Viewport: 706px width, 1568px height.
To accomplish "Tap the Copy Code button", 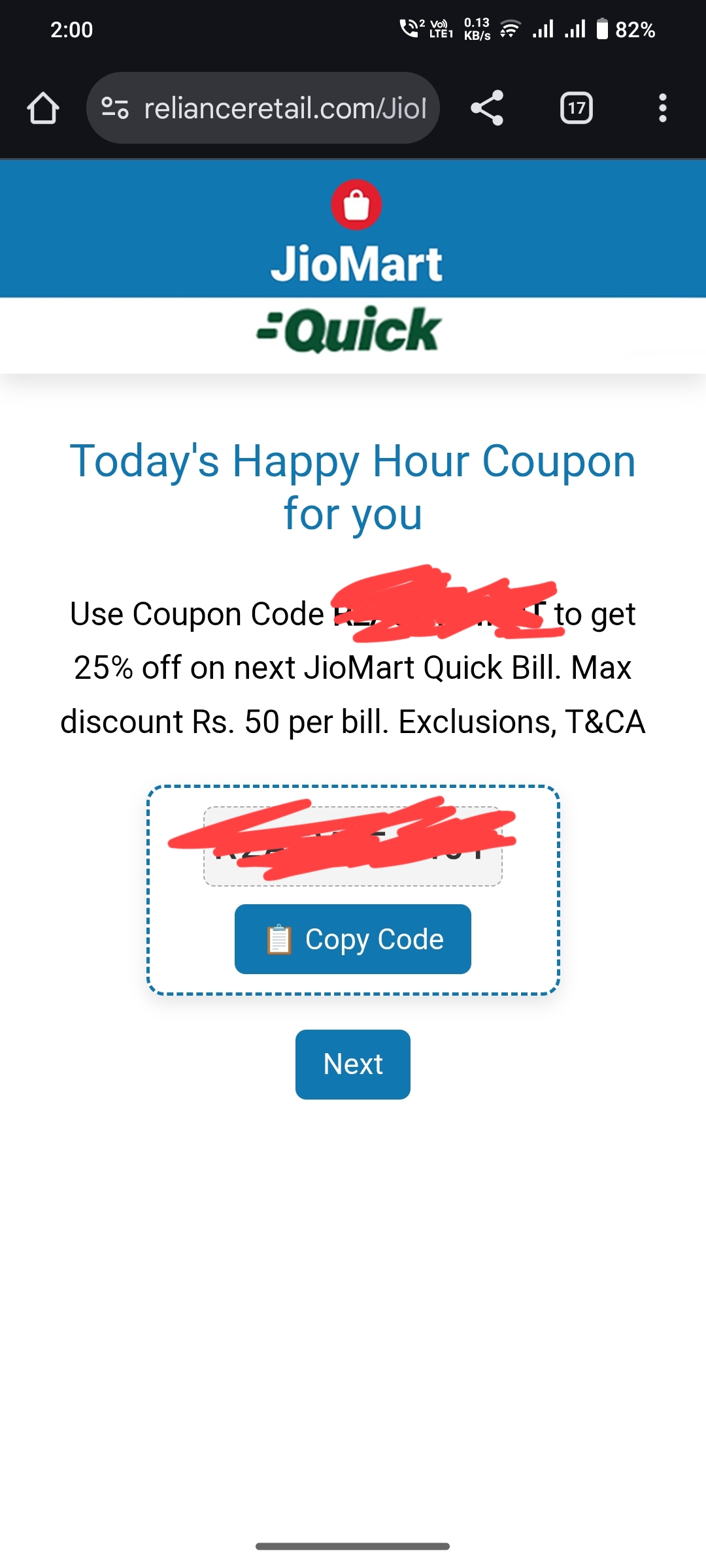I will point(353,939).
